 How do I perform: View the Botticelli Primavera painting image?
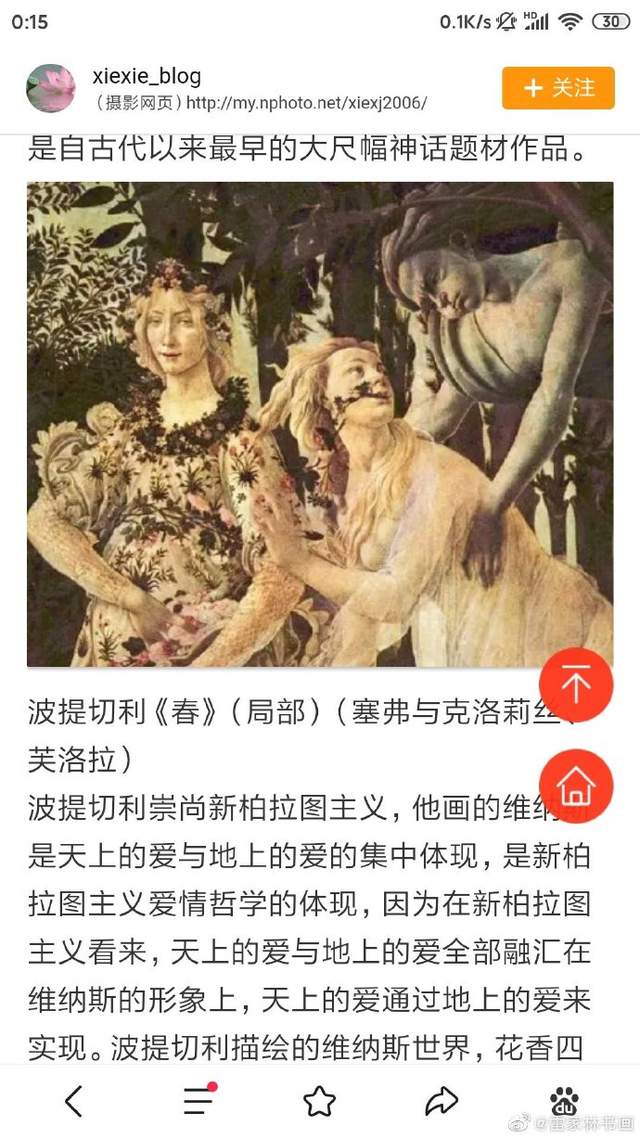pyautogui.click(x=320, y=424)
